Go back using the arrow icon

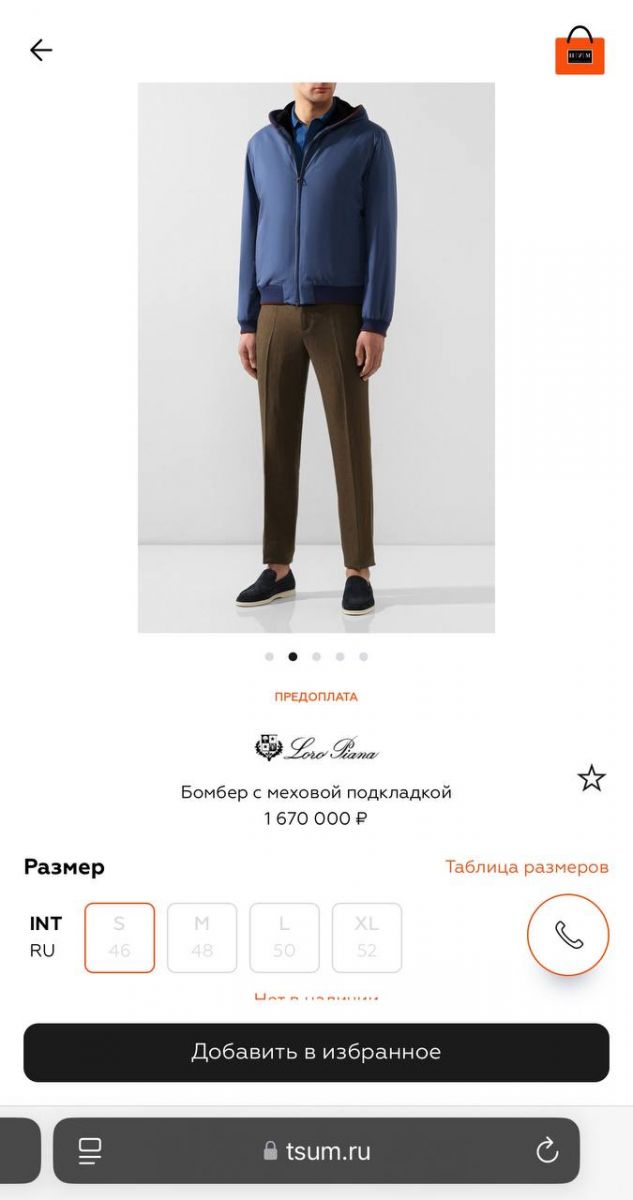(41, 50)
